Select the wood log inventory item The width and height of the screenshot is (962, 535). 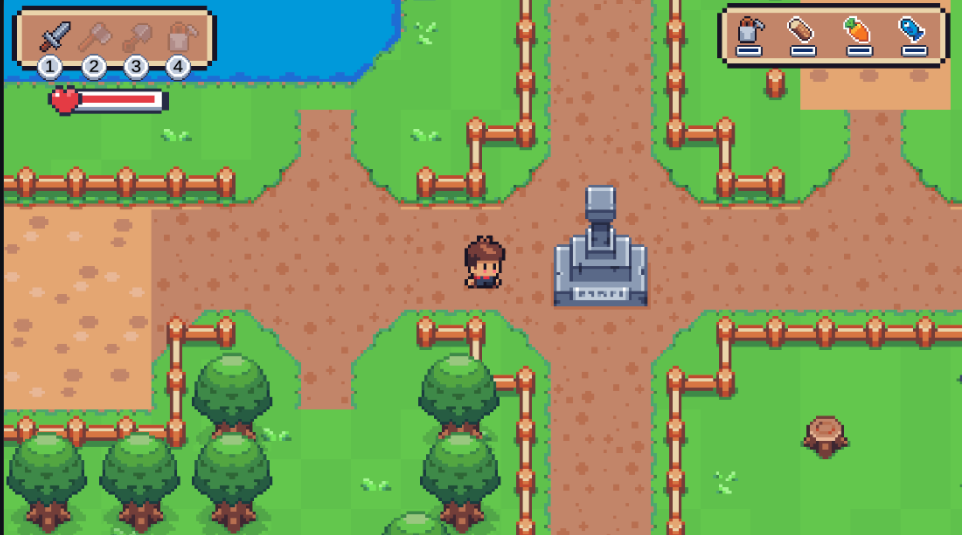(802, 31)
